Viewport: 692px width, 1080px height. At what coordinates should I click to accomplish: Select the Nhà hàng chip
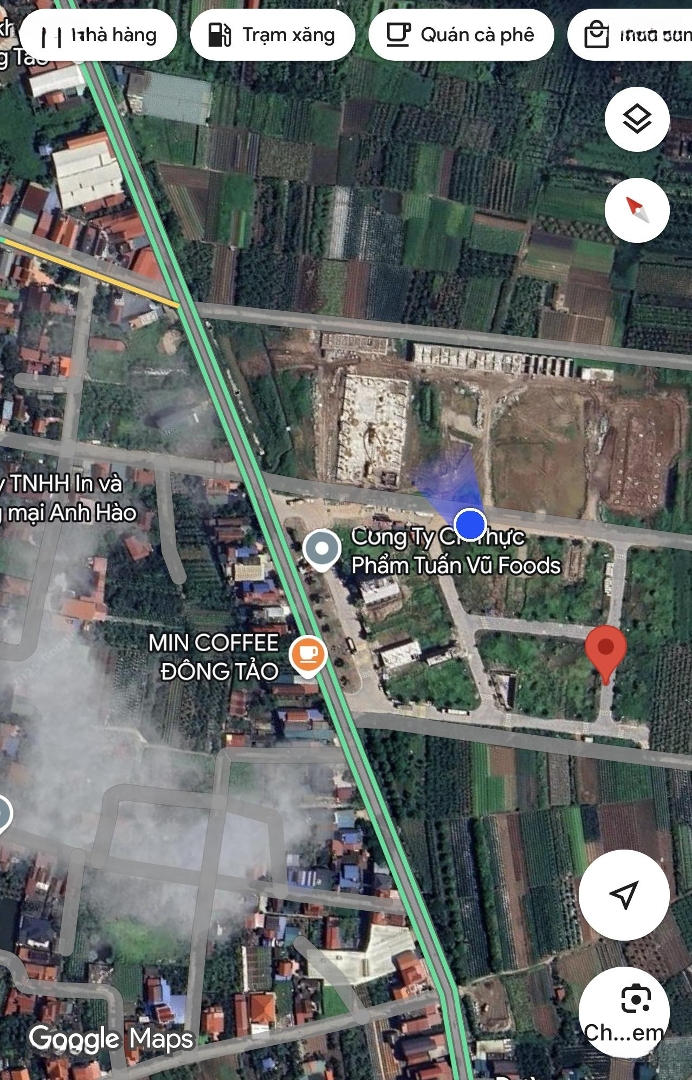tap(98, 35)
